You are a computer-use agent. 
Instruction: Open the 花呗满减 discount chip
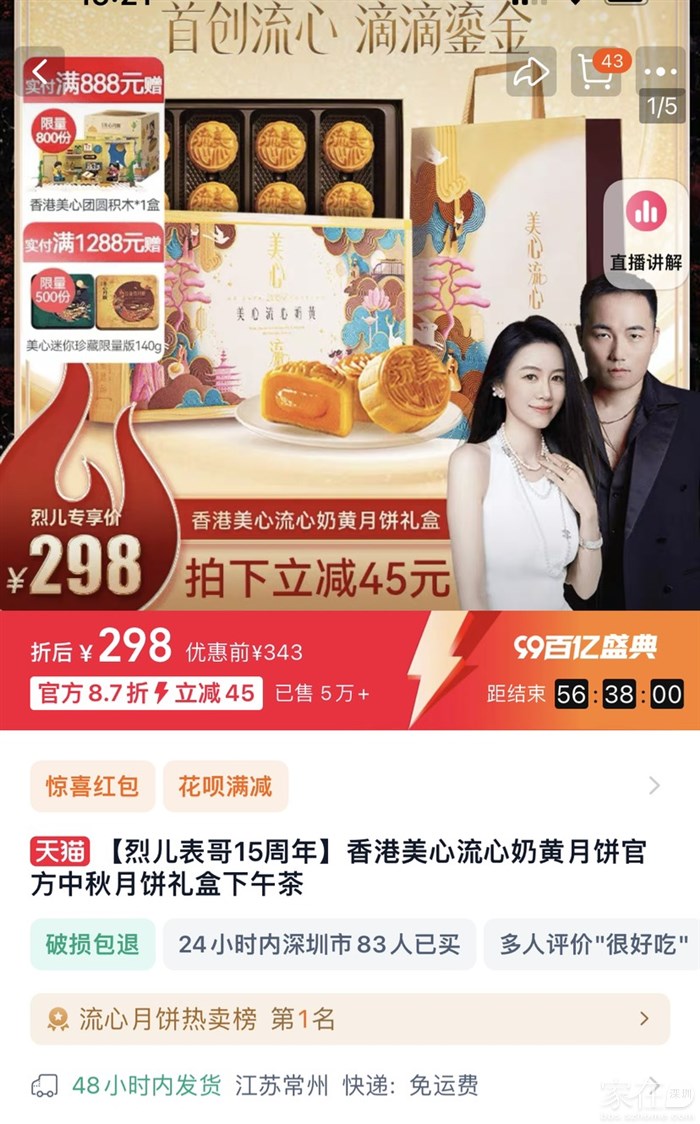(225, 786)
